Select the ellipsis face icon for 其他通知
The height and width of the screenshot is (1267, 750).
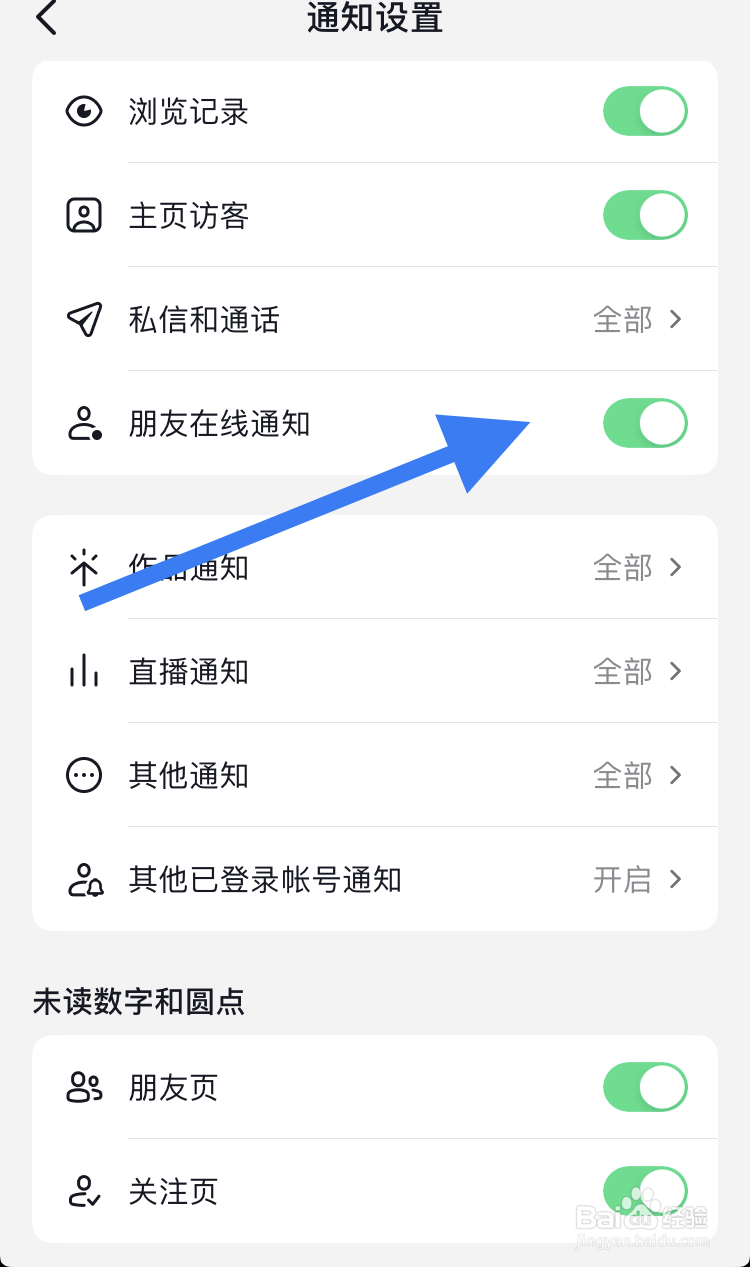84,775
